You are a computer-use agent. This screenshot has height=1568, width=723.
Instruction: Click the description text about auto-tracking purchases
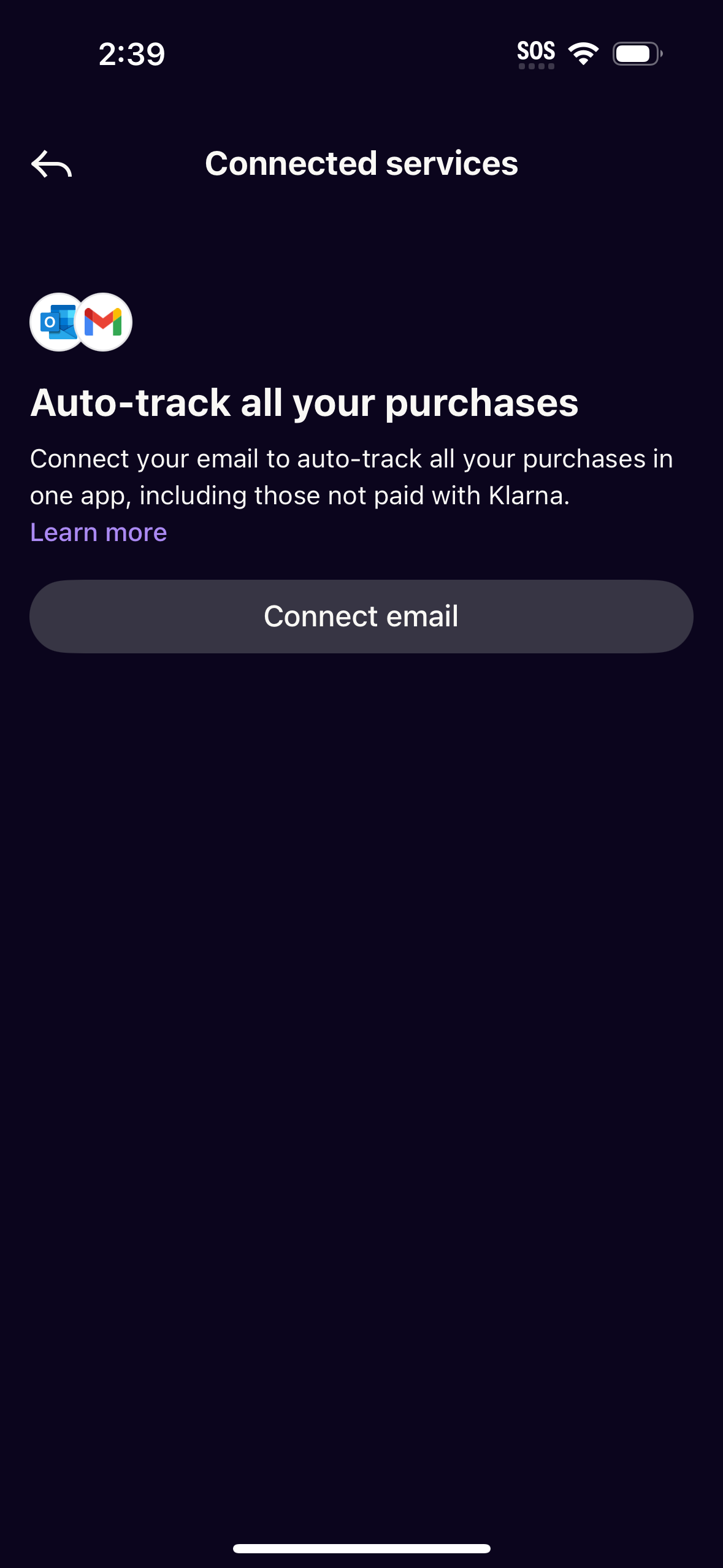[353, 476]
